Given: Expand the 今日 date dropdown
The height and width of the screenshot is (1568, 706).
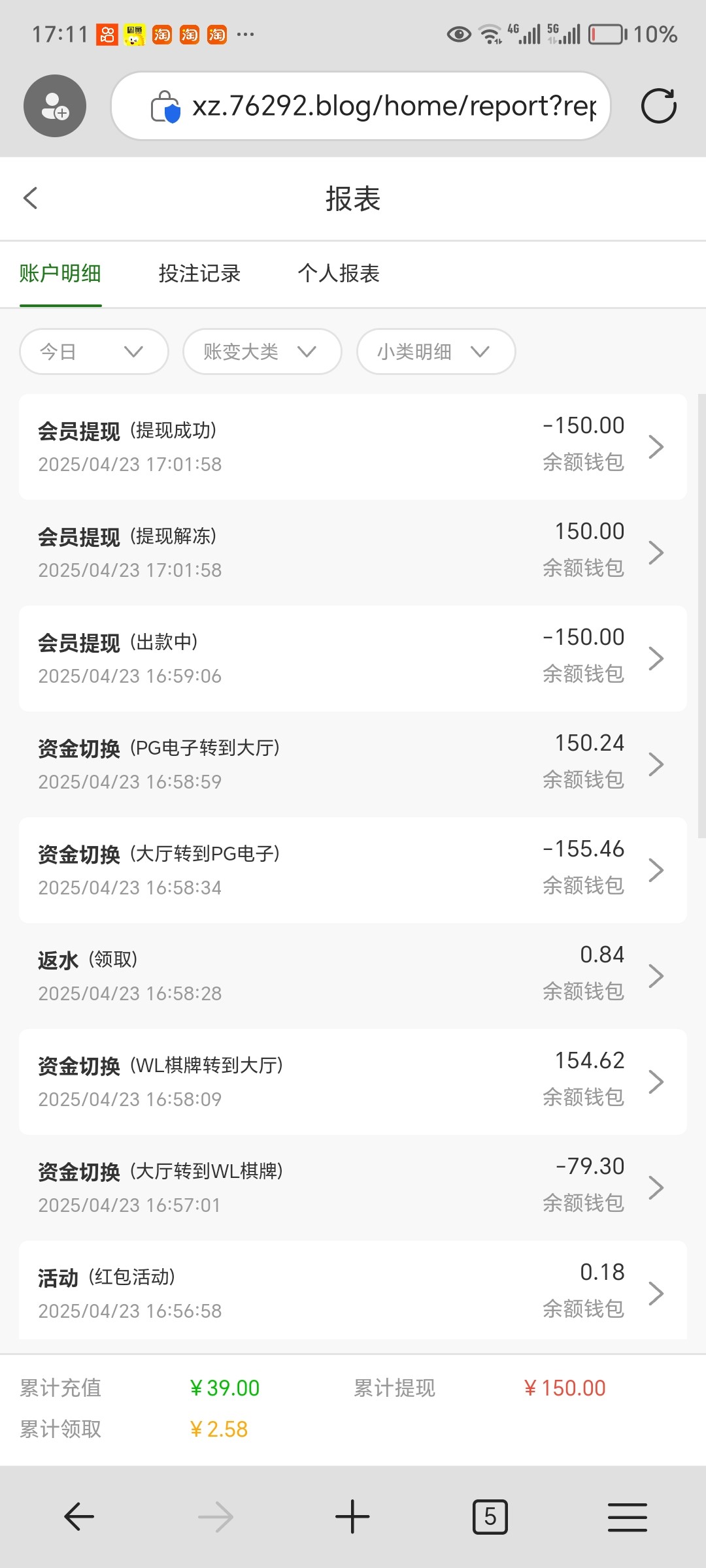Looking at the screenshot, I should [x=94, y=351].
